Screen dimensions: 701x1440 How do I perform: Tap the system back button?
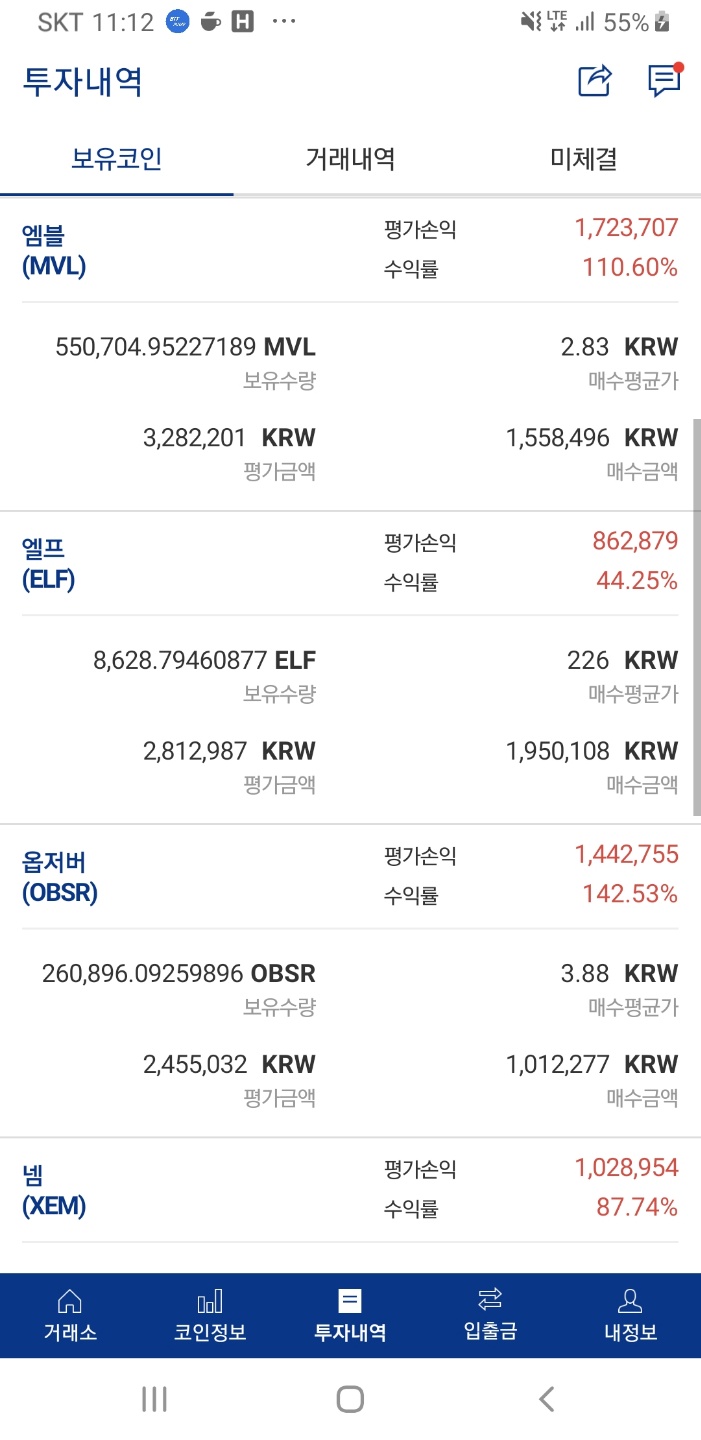click(546, 1399)
